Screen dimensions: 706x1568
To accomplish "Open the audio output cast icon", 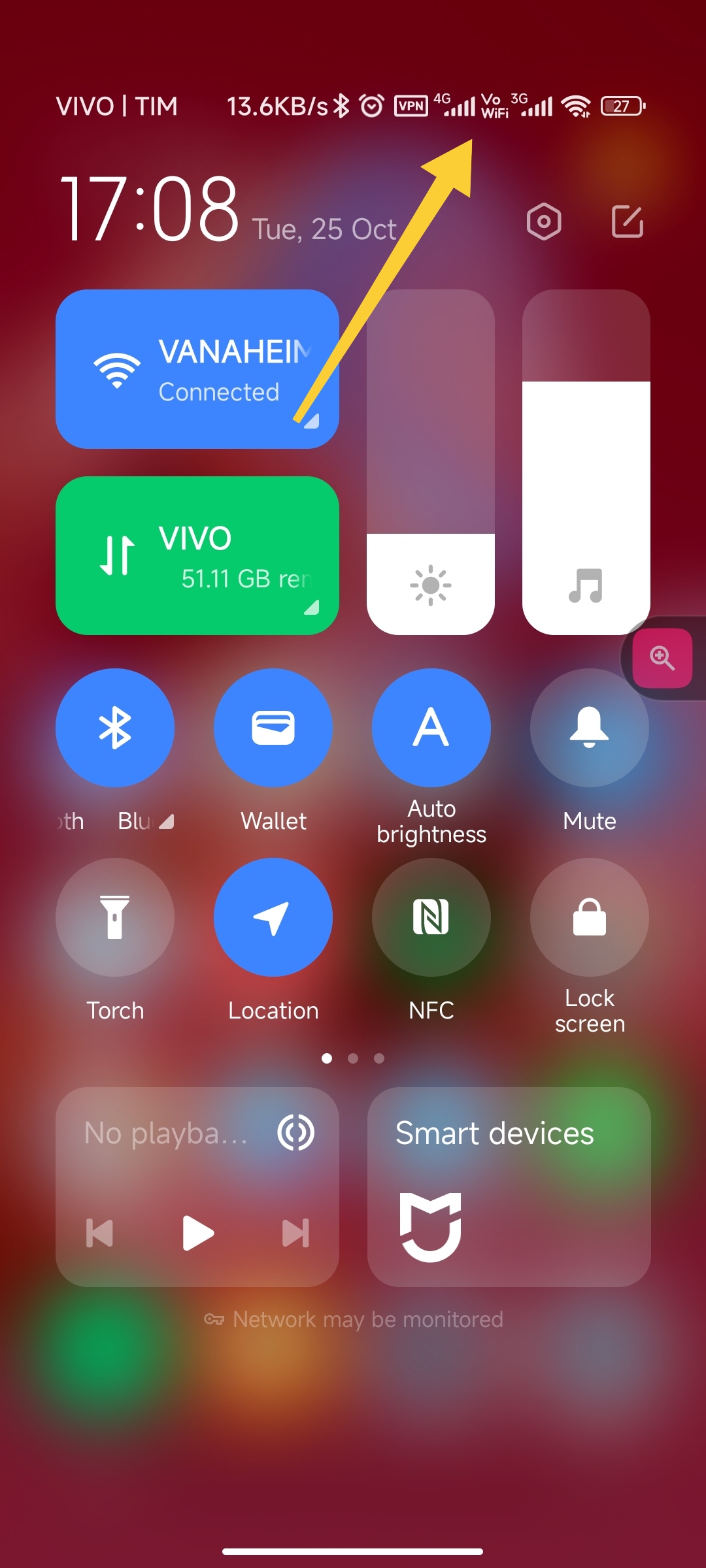I will click(296, 1132).
